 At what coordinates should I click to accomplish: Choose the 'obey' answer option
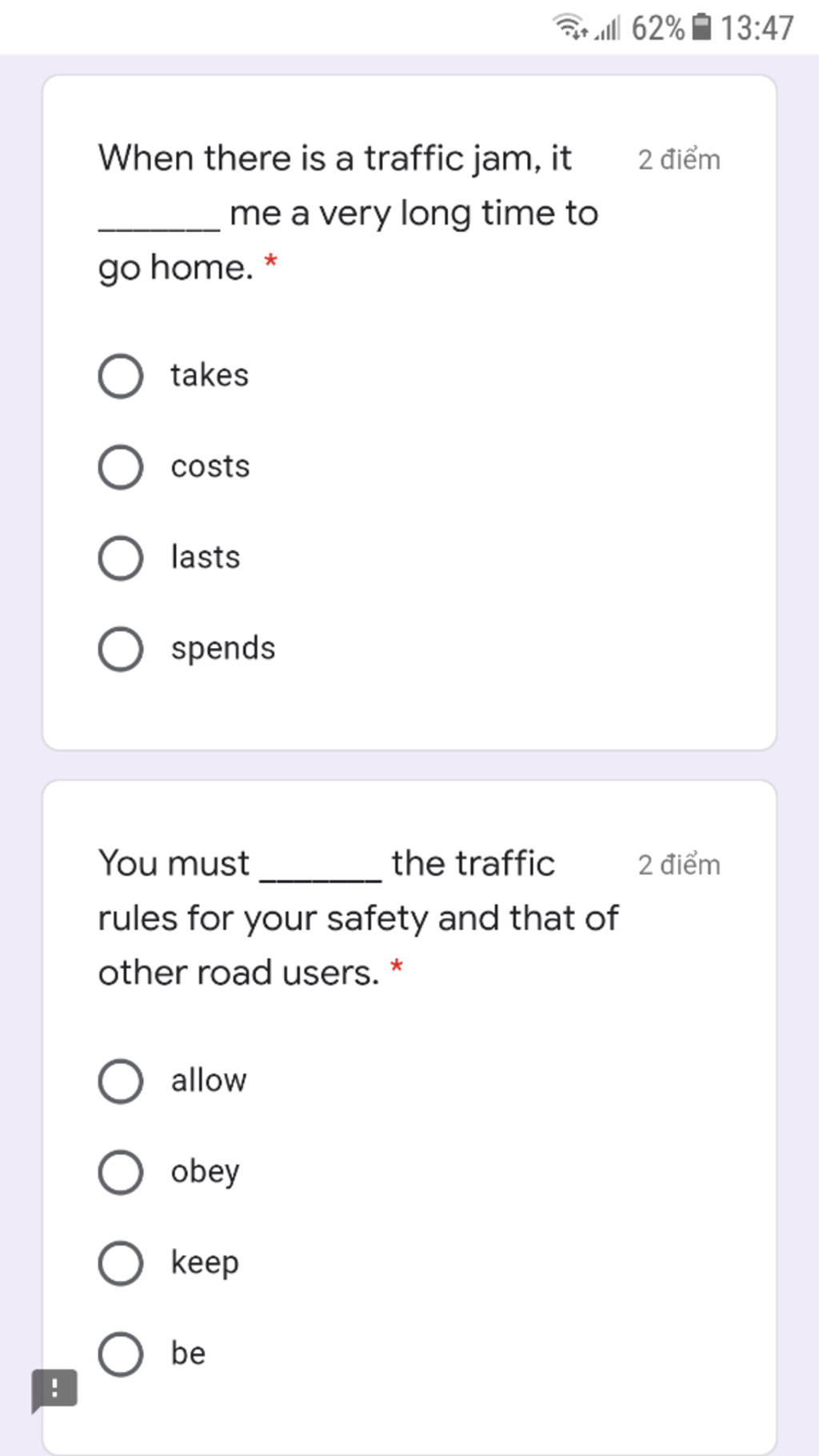(121, 1173)
